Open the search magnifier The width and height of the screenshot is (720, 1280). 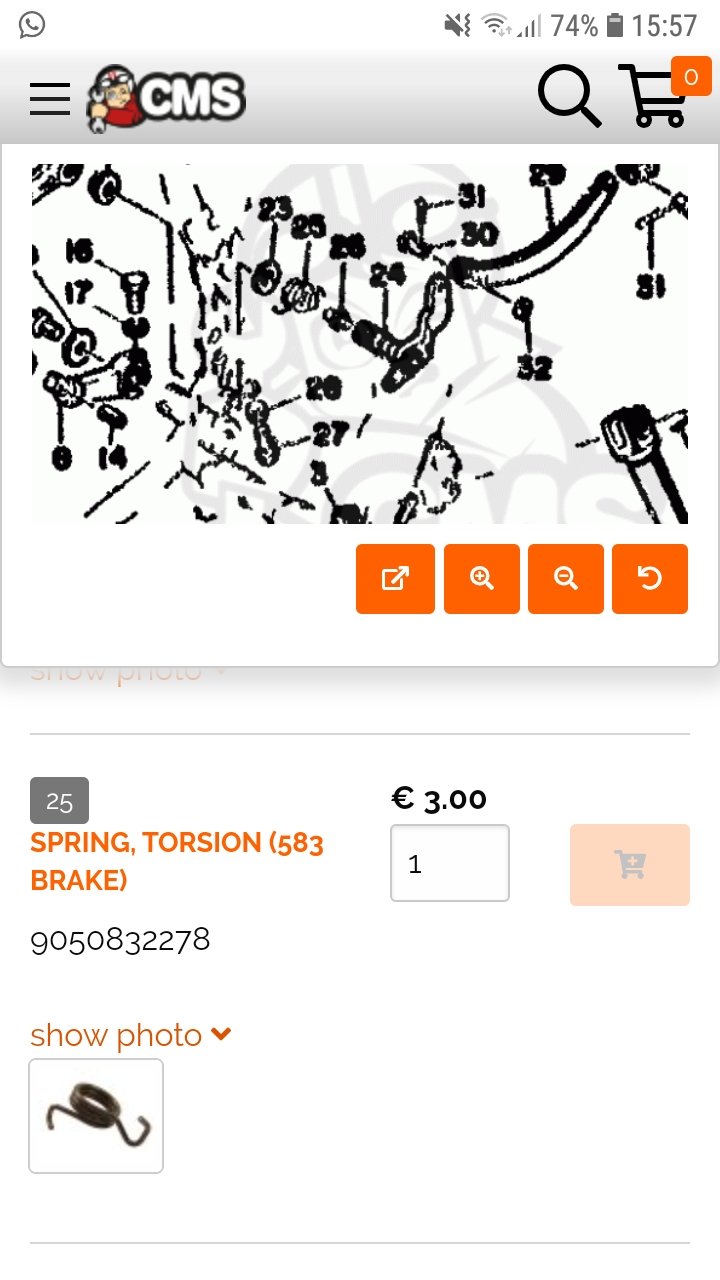click(569, 97)
